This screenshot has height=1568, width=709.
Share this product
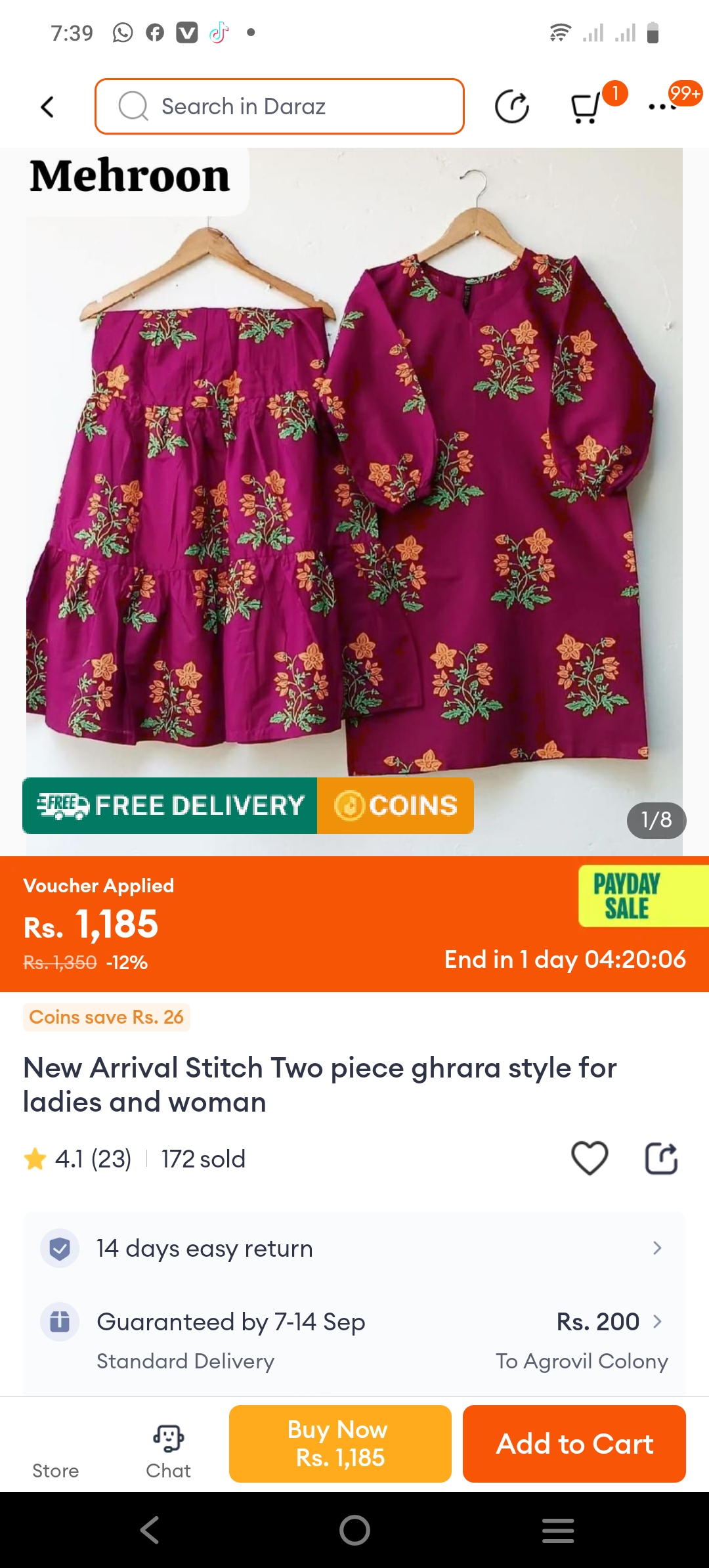(660, 1158)
